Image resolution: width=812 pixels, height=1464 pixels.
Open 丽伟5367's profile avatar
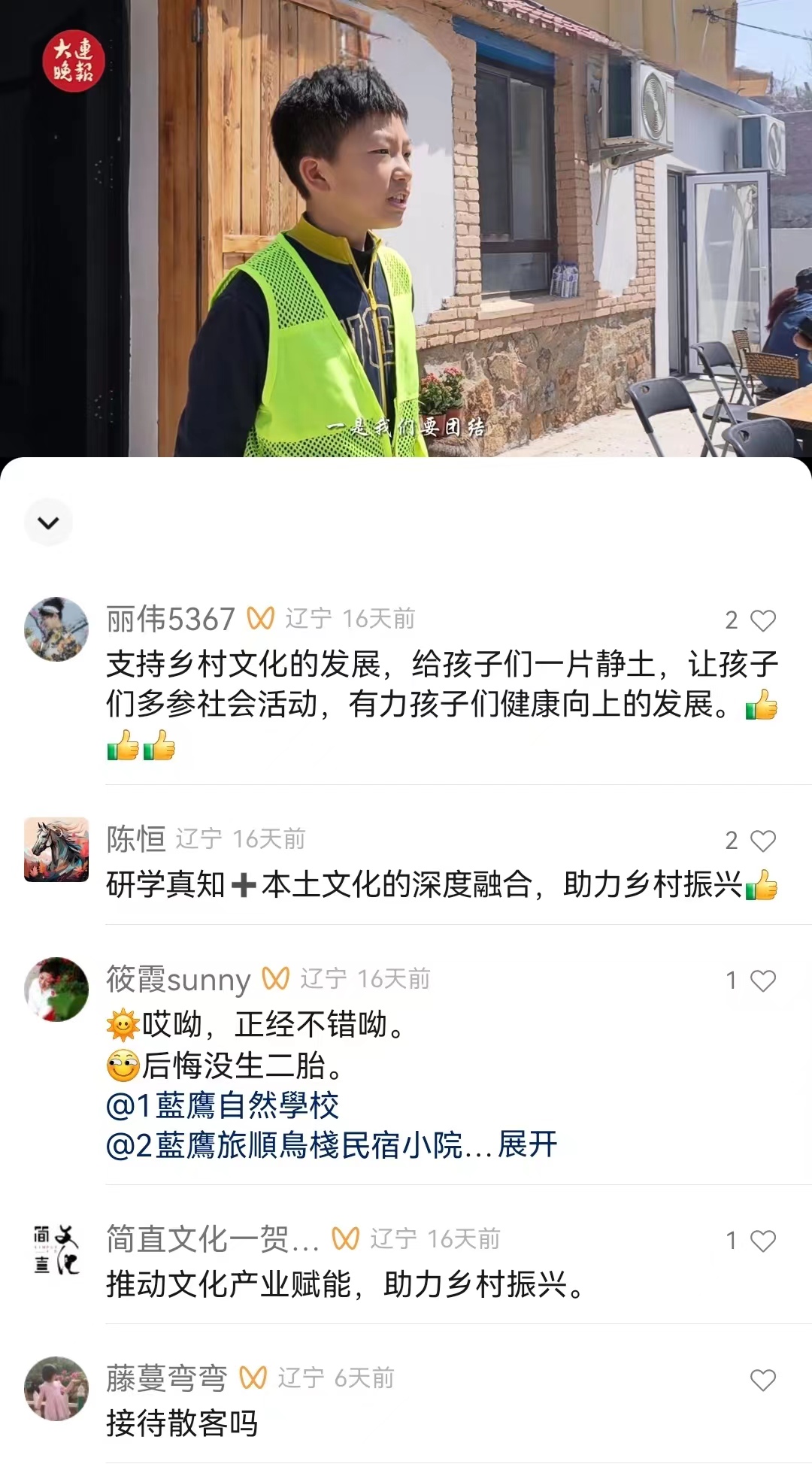pyautogui.click(x=56, y=629)
